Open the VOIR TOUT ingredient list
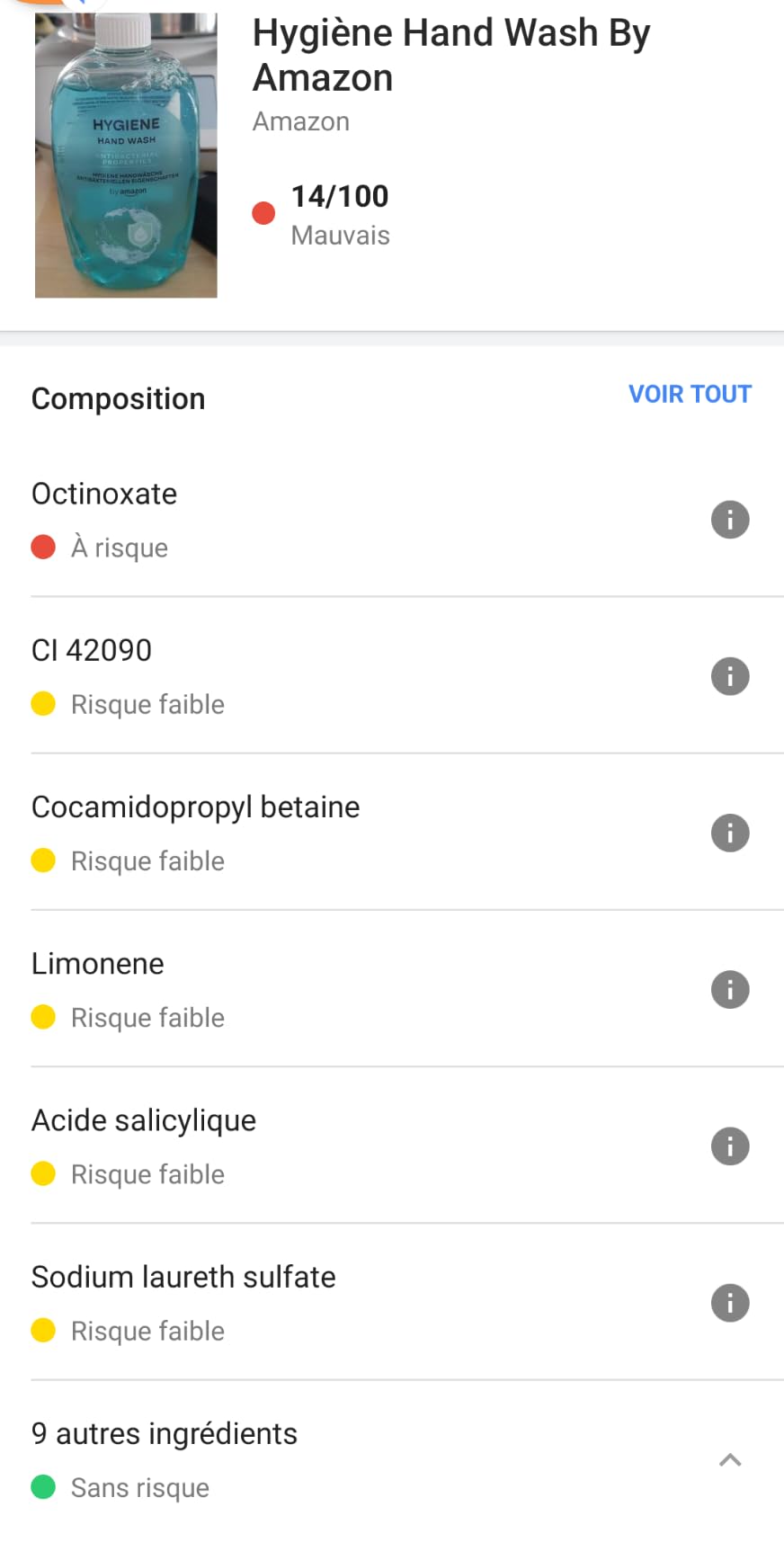784x1560 pixels. coord(690,394)
